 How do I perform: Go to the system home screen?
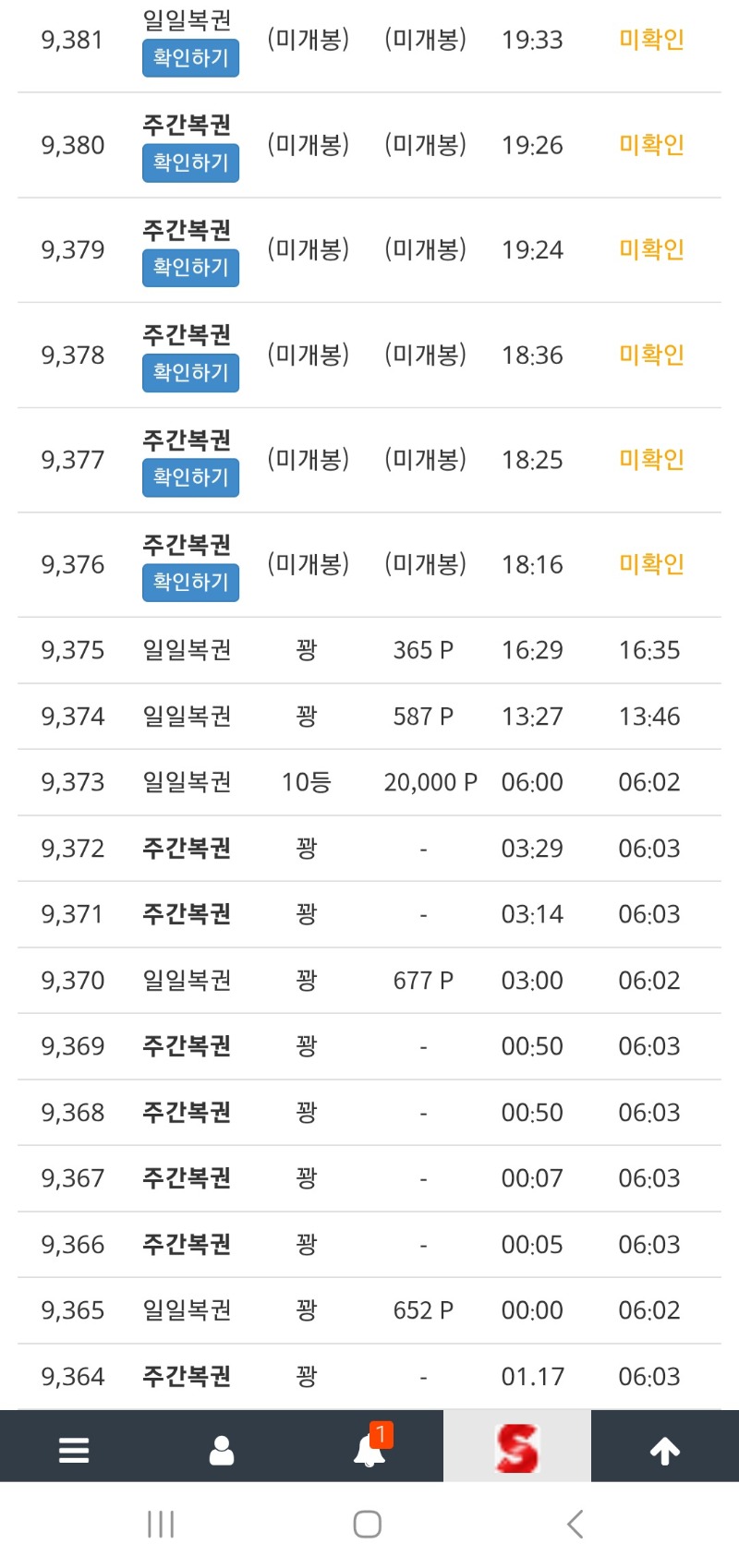368,1524
